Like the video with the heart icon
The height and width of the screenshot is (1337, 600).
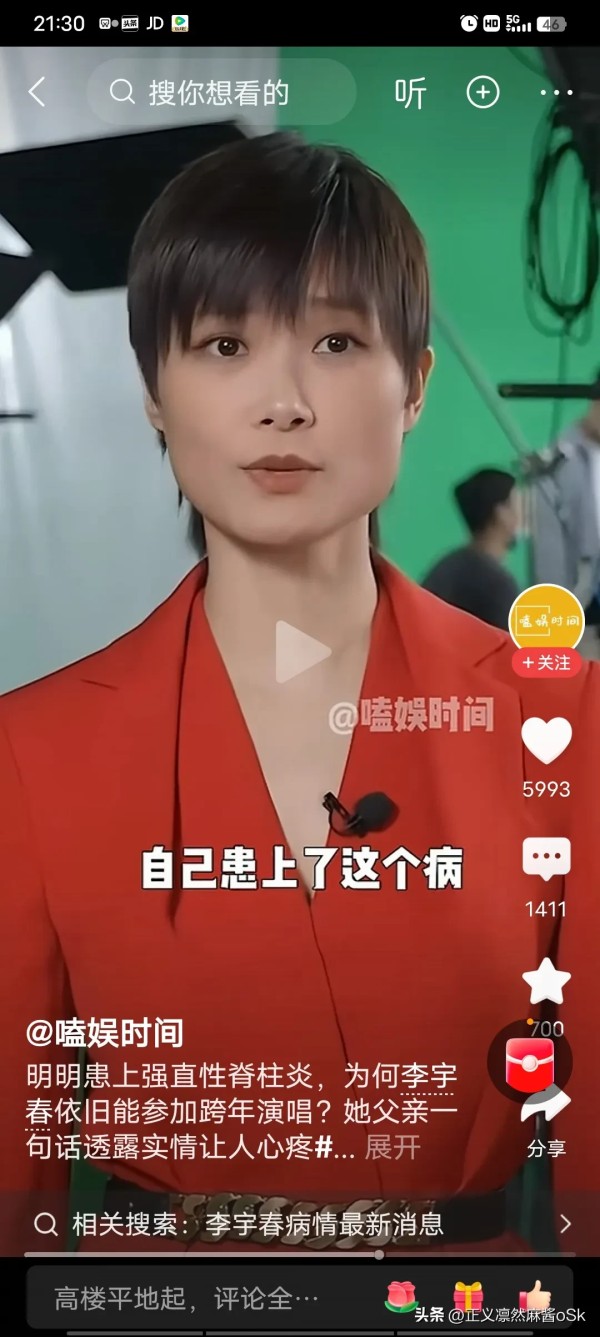point(546,741)
